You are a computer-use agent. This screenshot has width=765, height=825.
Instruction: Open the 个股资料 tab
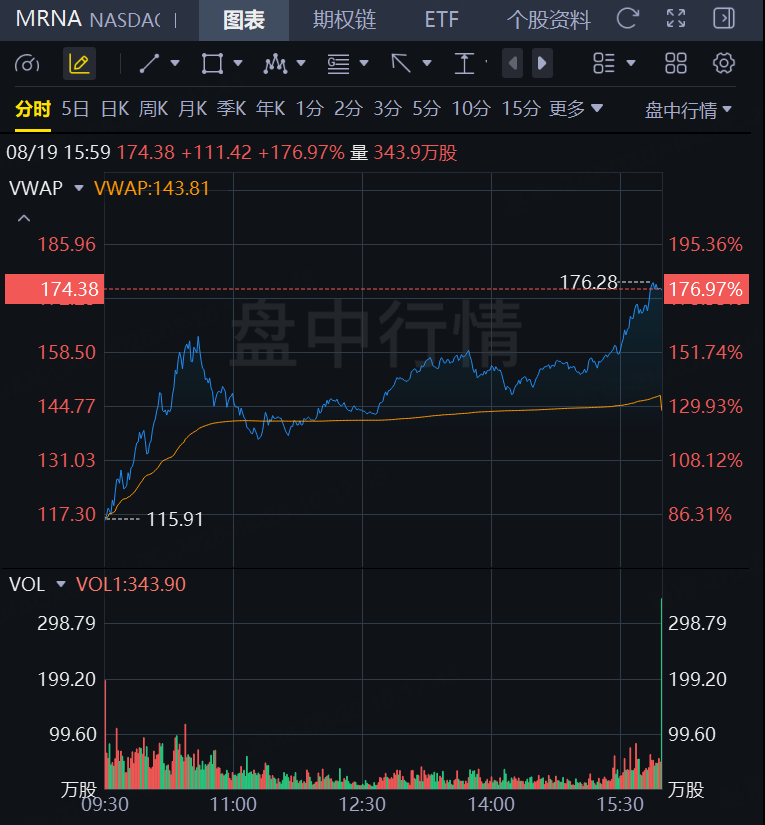pyautogui.click(x=548, y=21)
